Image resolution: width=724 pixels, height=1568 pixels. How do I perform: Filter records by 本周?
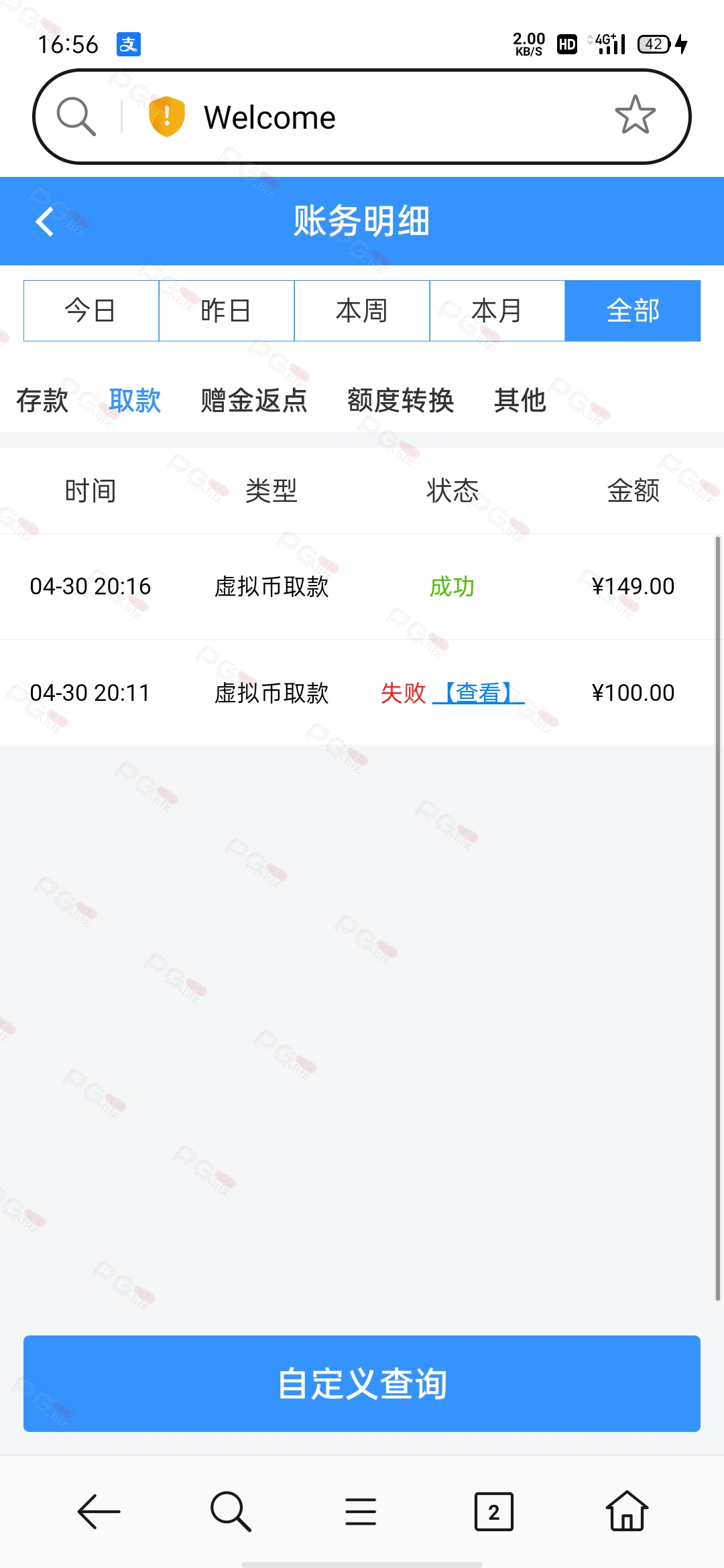coord(362,311)
